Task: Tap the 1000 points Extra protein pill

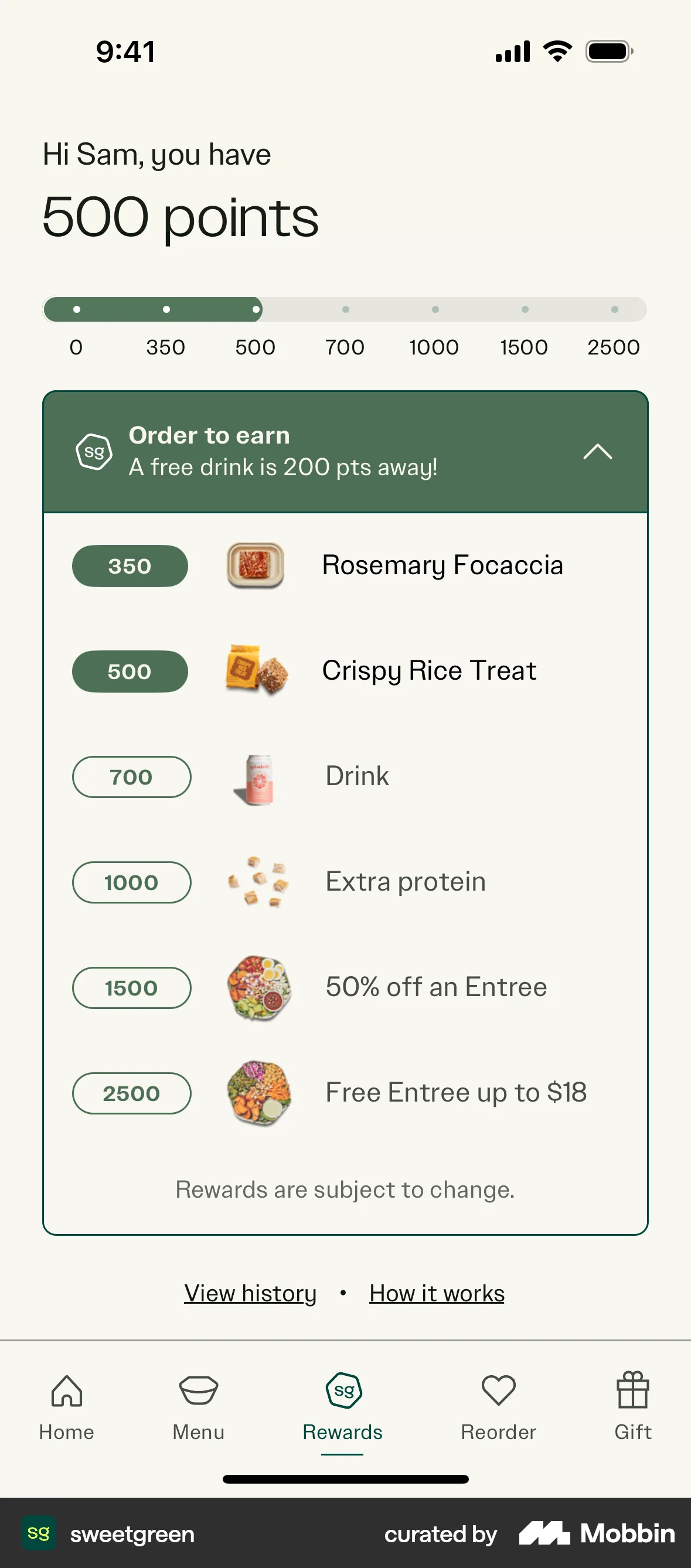Action: click(131, 882)
